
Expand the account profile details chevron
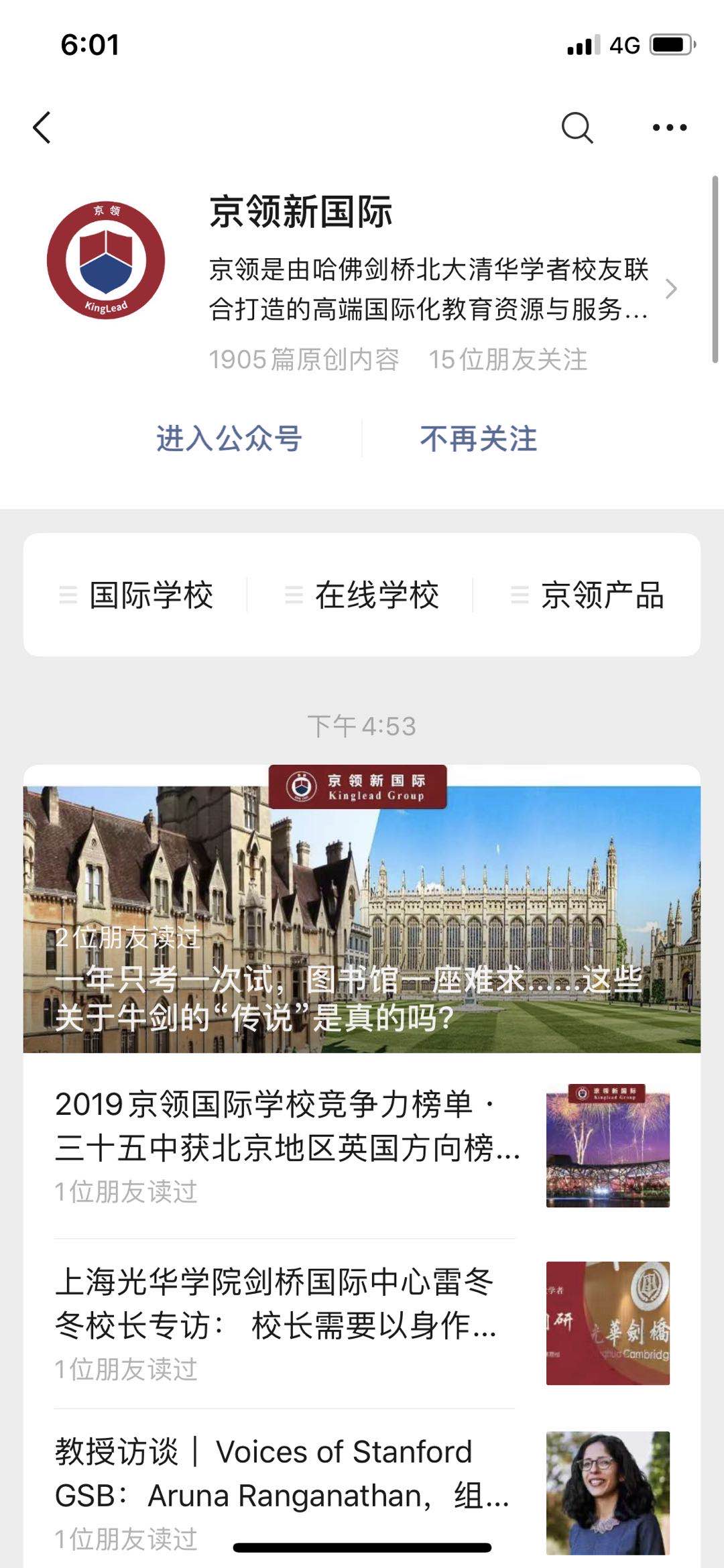673,290
